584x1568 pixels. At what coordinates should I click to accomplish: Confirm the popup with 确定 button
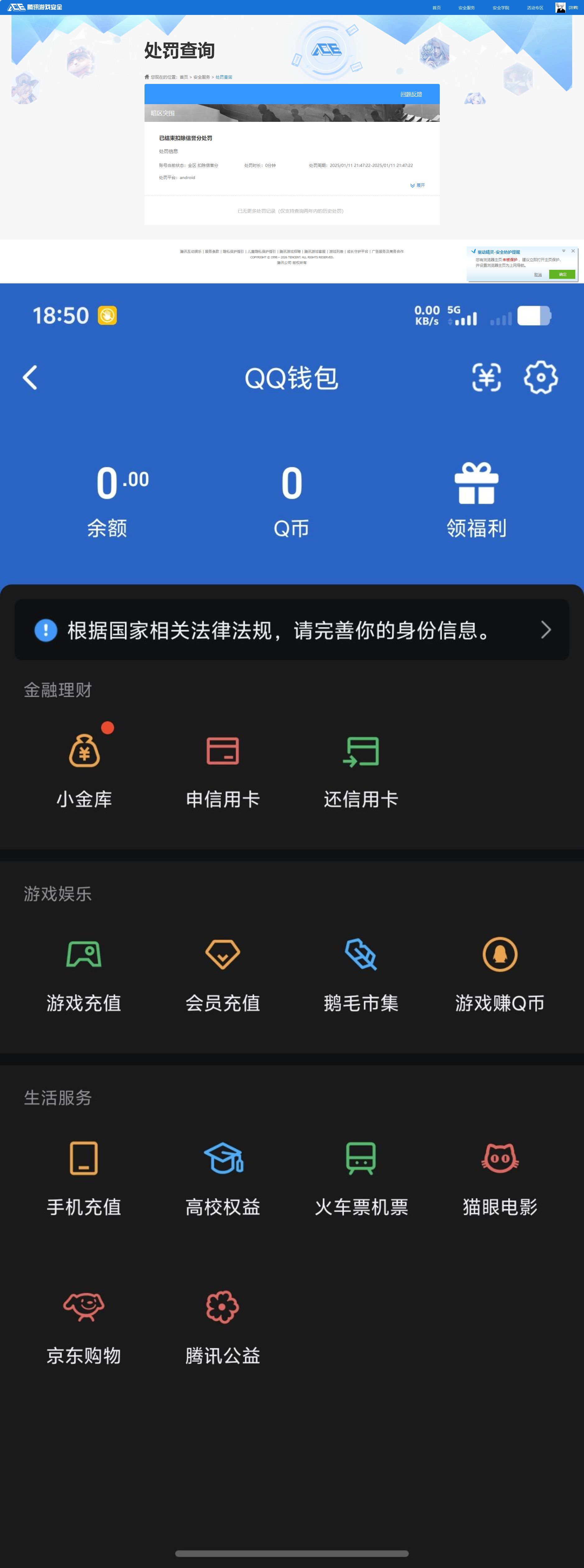(x=562, y=274)
